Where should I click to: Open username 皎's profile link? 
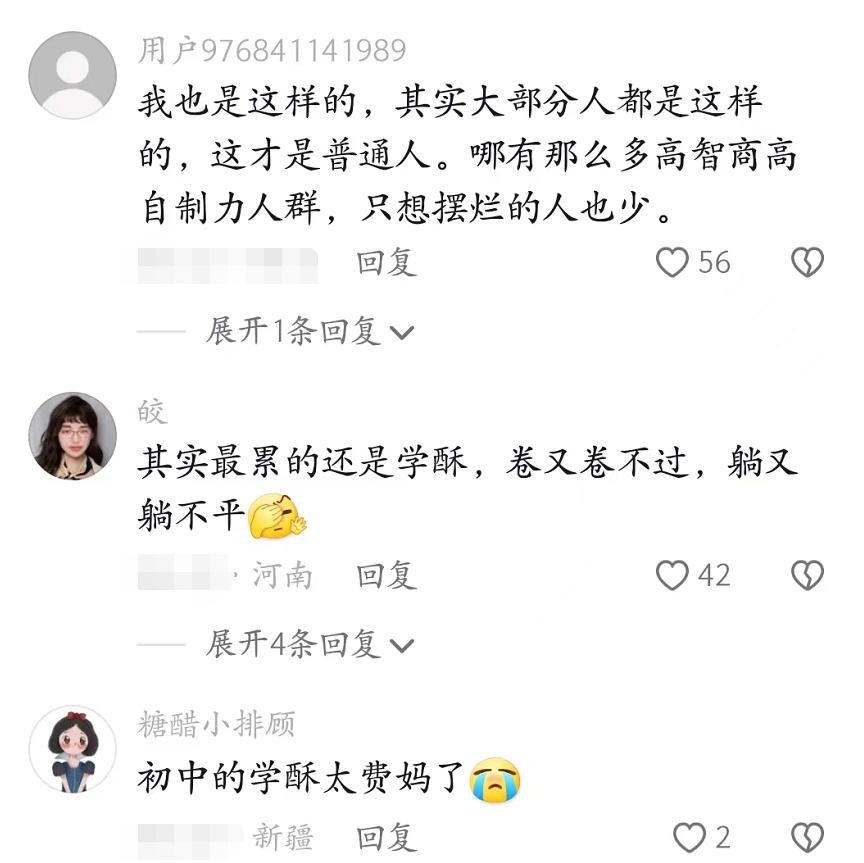152,411
